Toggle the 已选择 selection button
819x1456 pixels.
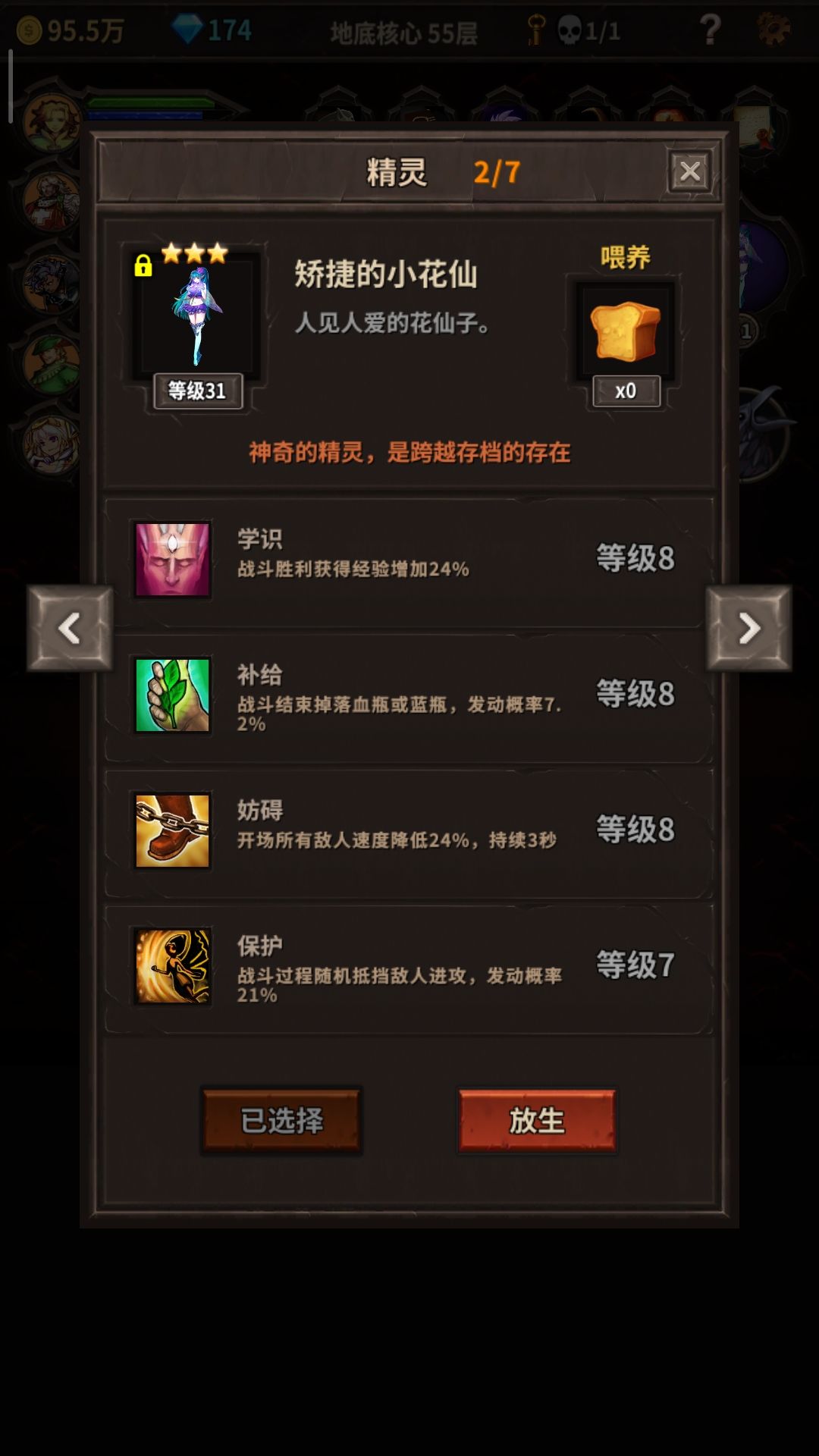(x=282, y=1119)
